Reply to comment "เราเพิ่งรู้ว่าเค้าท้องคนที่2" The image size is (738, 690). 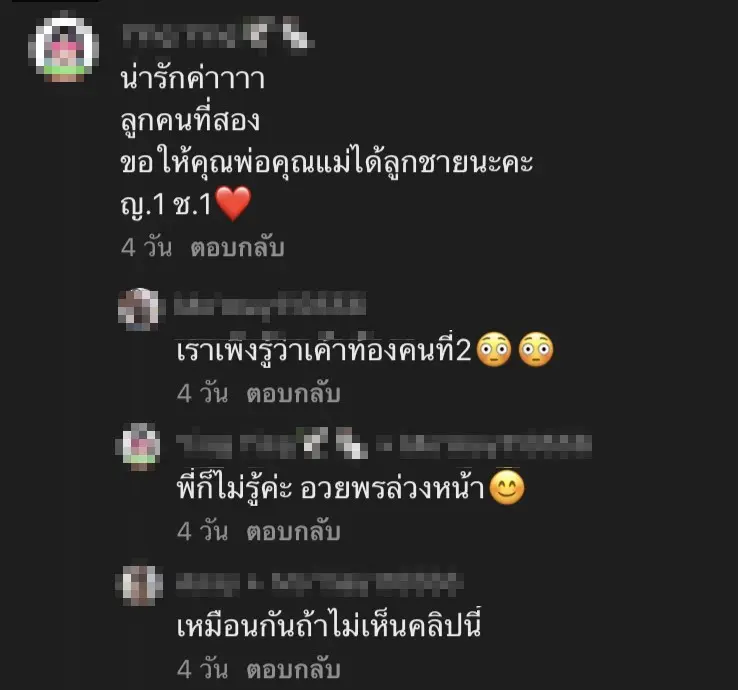(293, 394)
